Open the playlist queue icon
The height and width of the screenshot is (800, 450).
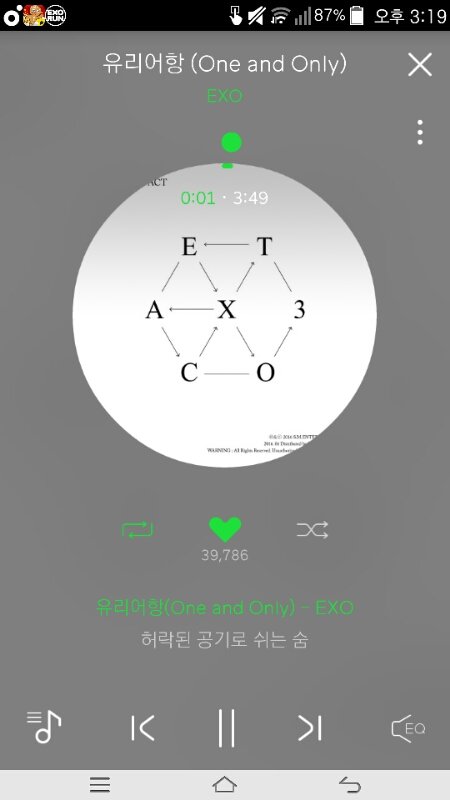pos(44,727)
